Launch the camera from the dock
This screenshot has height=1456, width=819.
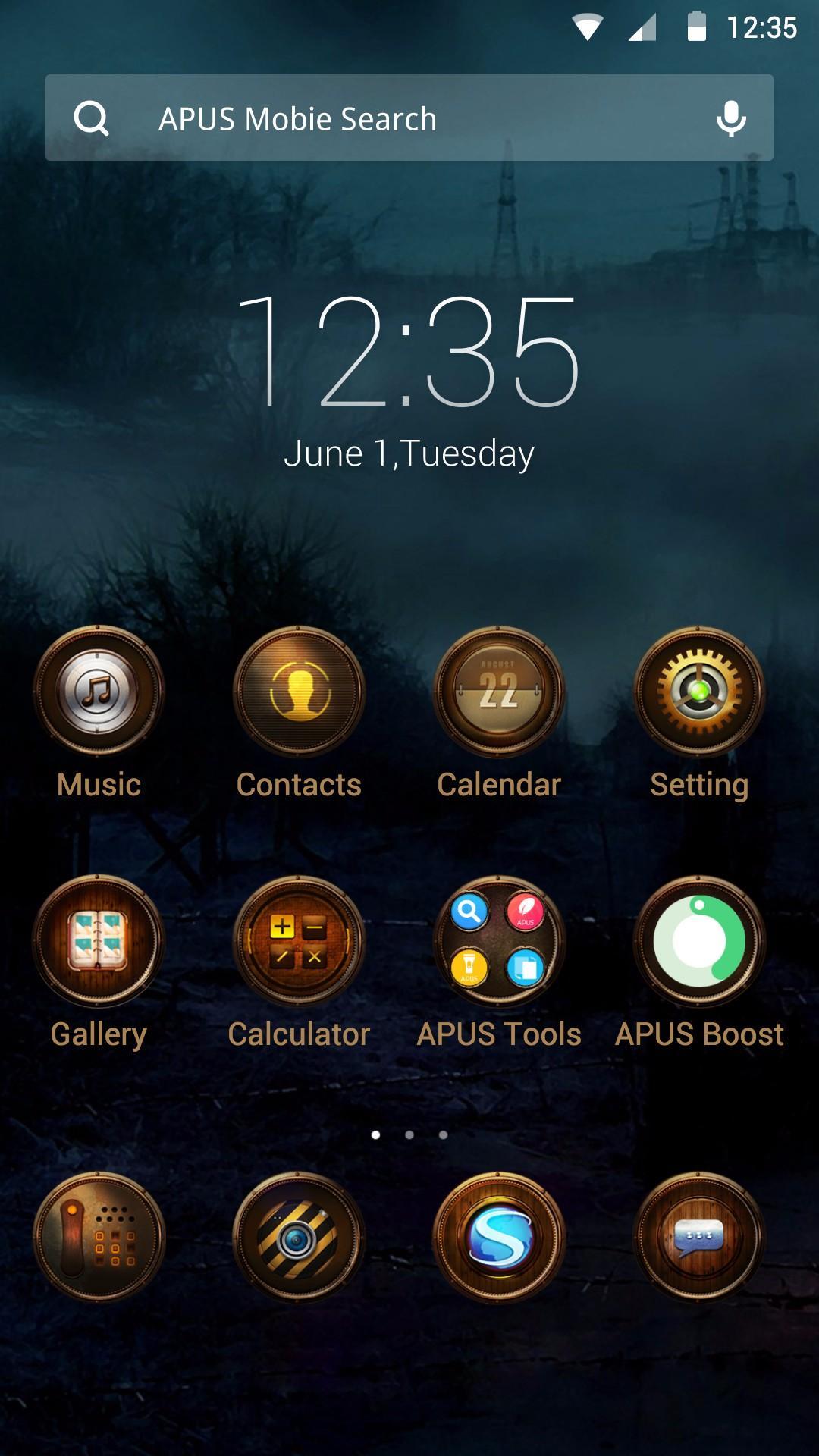(299, 1238)
